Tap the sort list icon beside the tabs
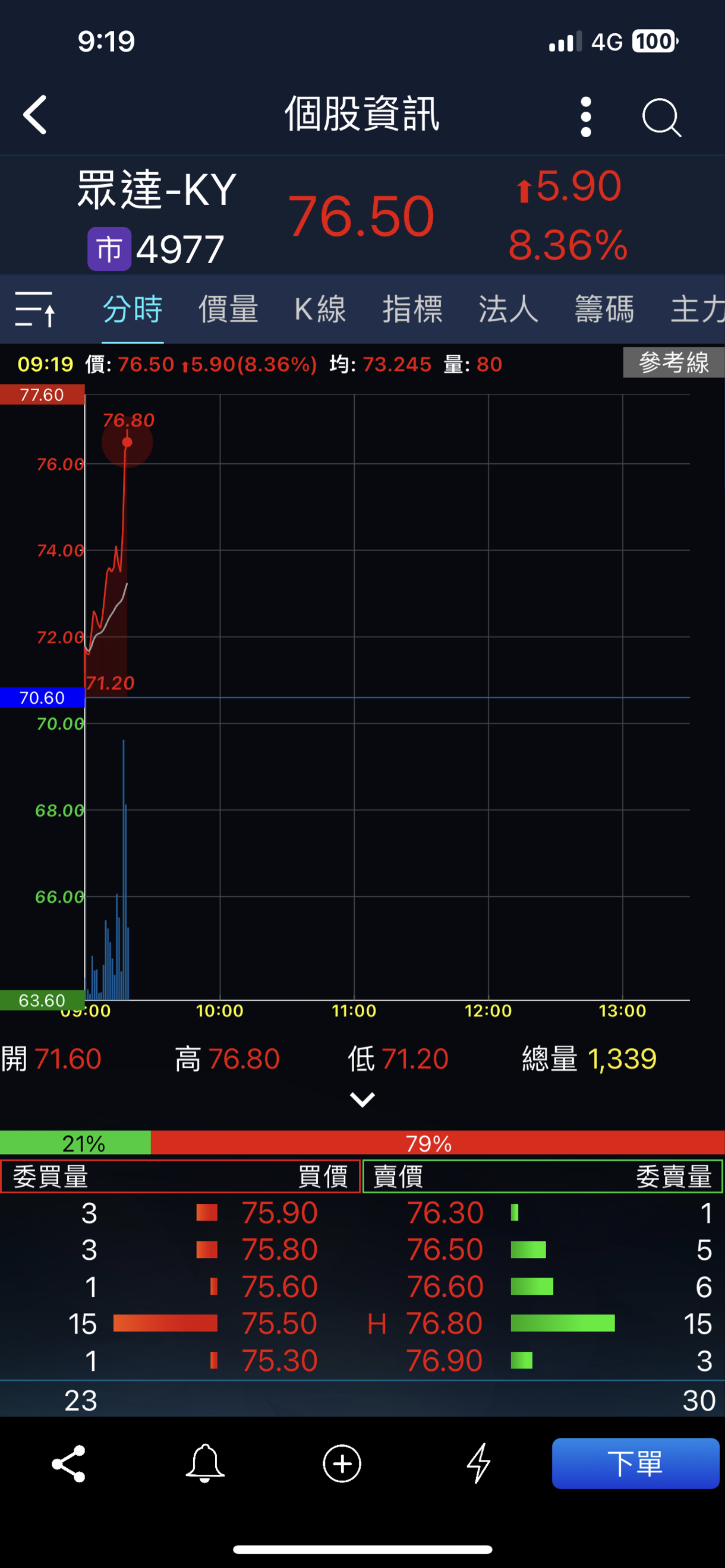Viewport: 725px width, 1568px height. click(x=34, y=309)
